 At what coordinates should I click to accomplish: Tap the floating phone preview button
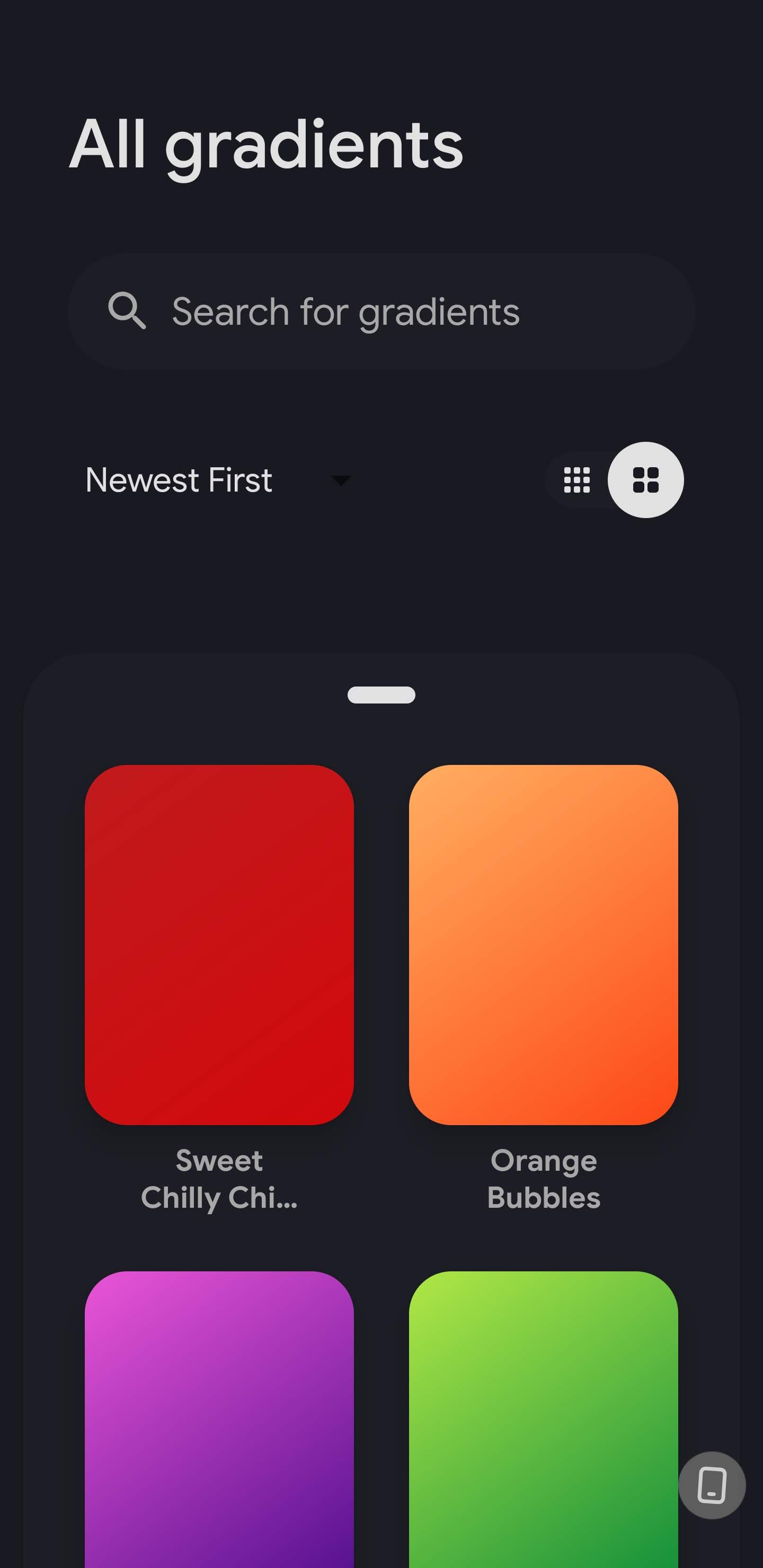pyautogui.click(x=712, y=1485)
